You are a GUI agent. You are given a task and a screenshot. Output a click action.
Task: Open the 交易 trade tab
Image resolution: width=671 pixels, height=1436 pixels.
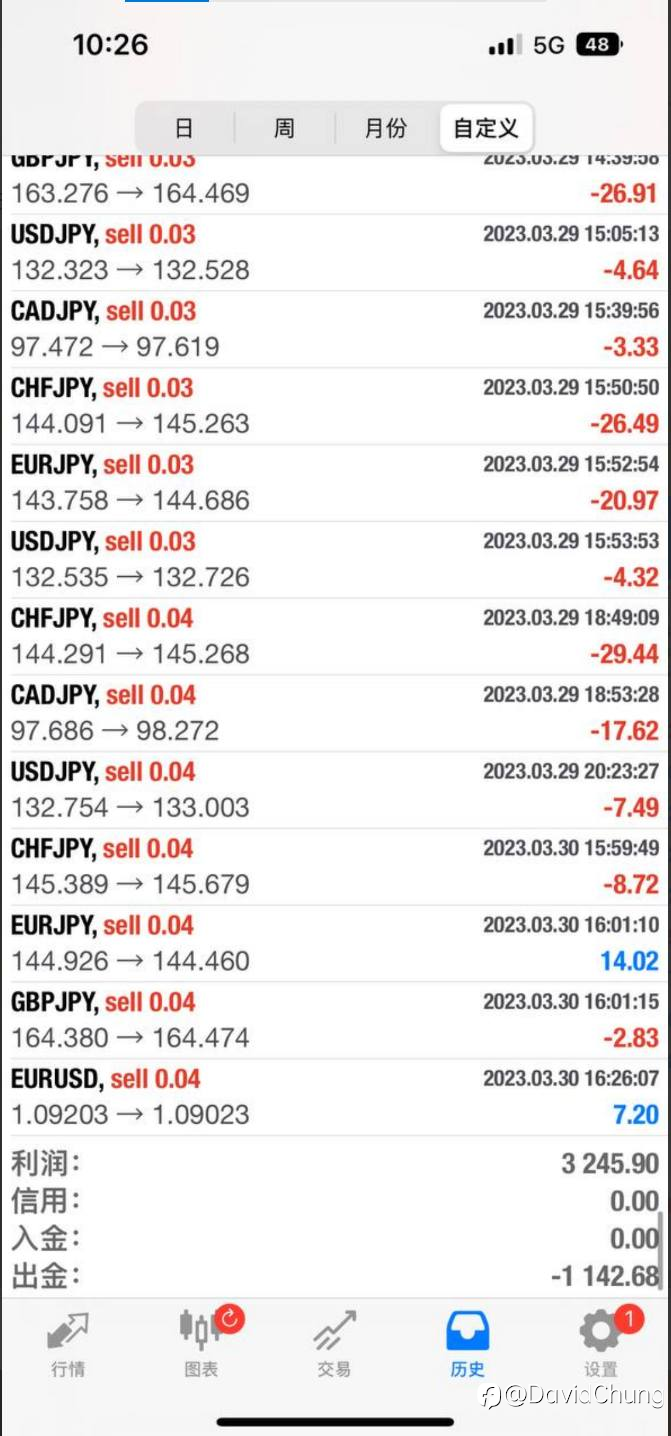pos(334,1345)
